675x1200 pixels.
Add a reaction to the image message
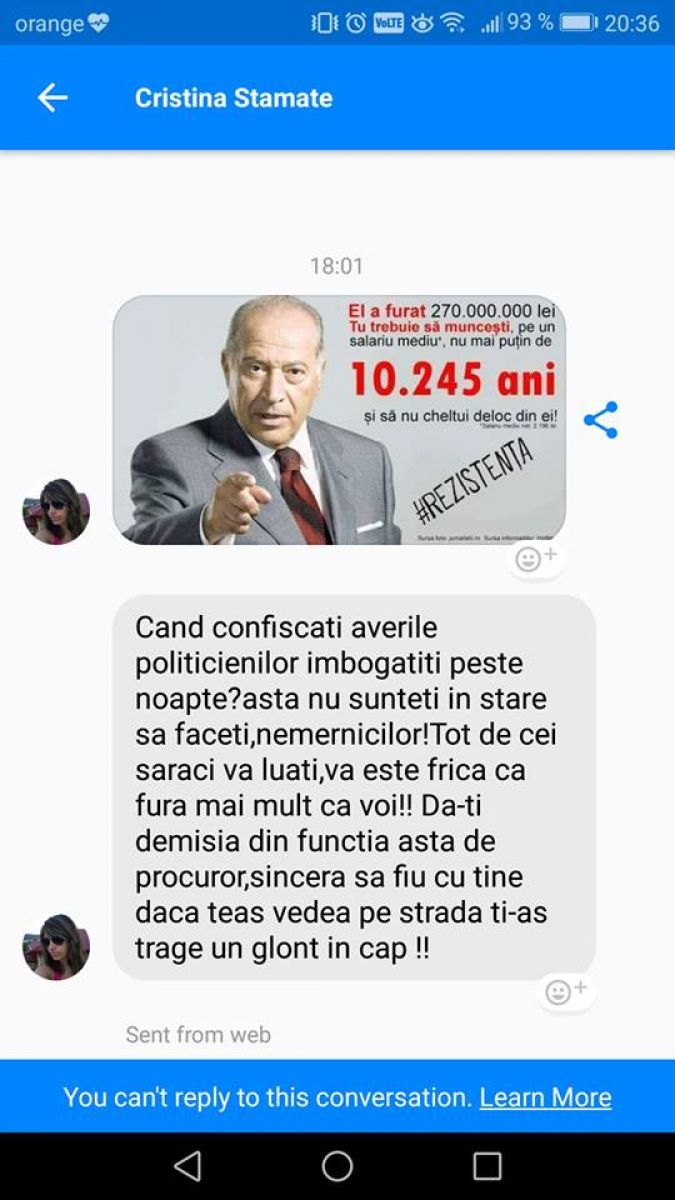pos(537,559)
